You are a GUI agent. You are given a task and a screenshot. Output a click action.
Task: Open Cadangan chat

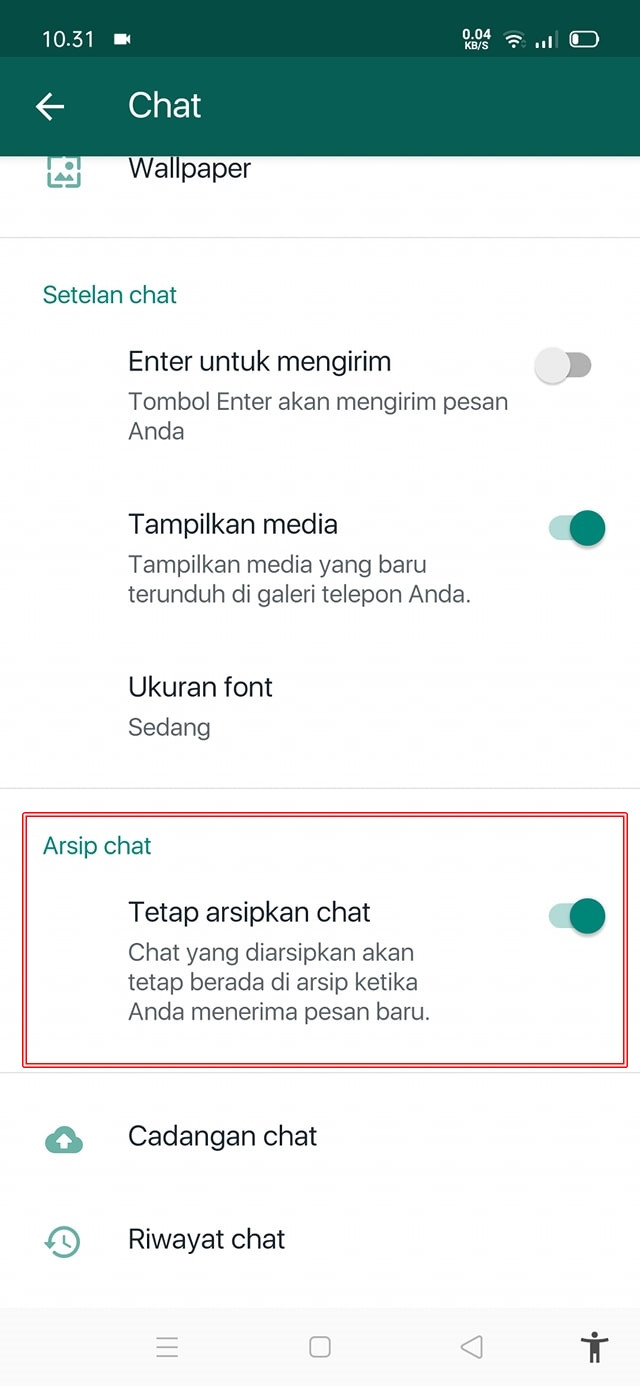point(222,1136)
